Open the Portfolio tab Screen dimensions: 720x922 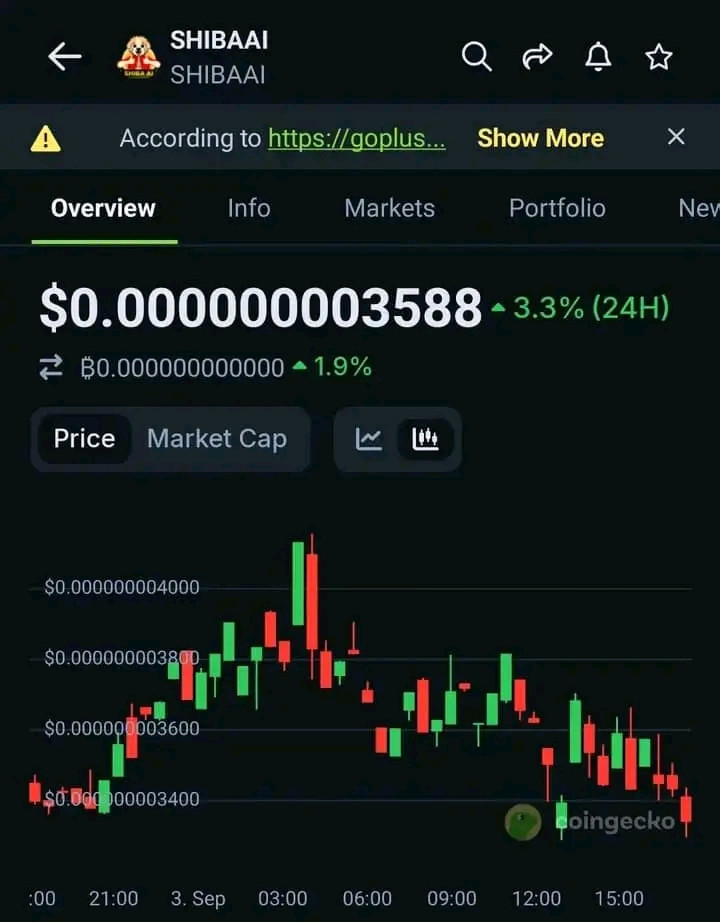click(557, 208)
